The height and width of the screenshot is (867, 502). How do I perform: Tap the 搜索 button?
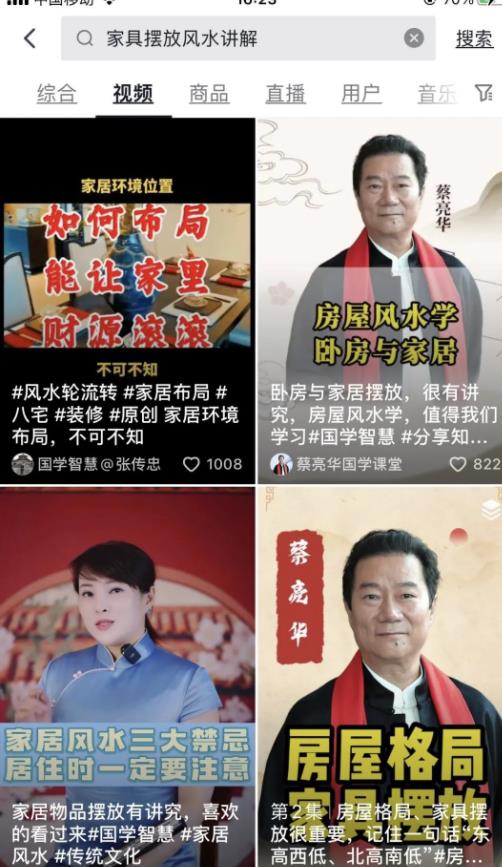(474, 39)
